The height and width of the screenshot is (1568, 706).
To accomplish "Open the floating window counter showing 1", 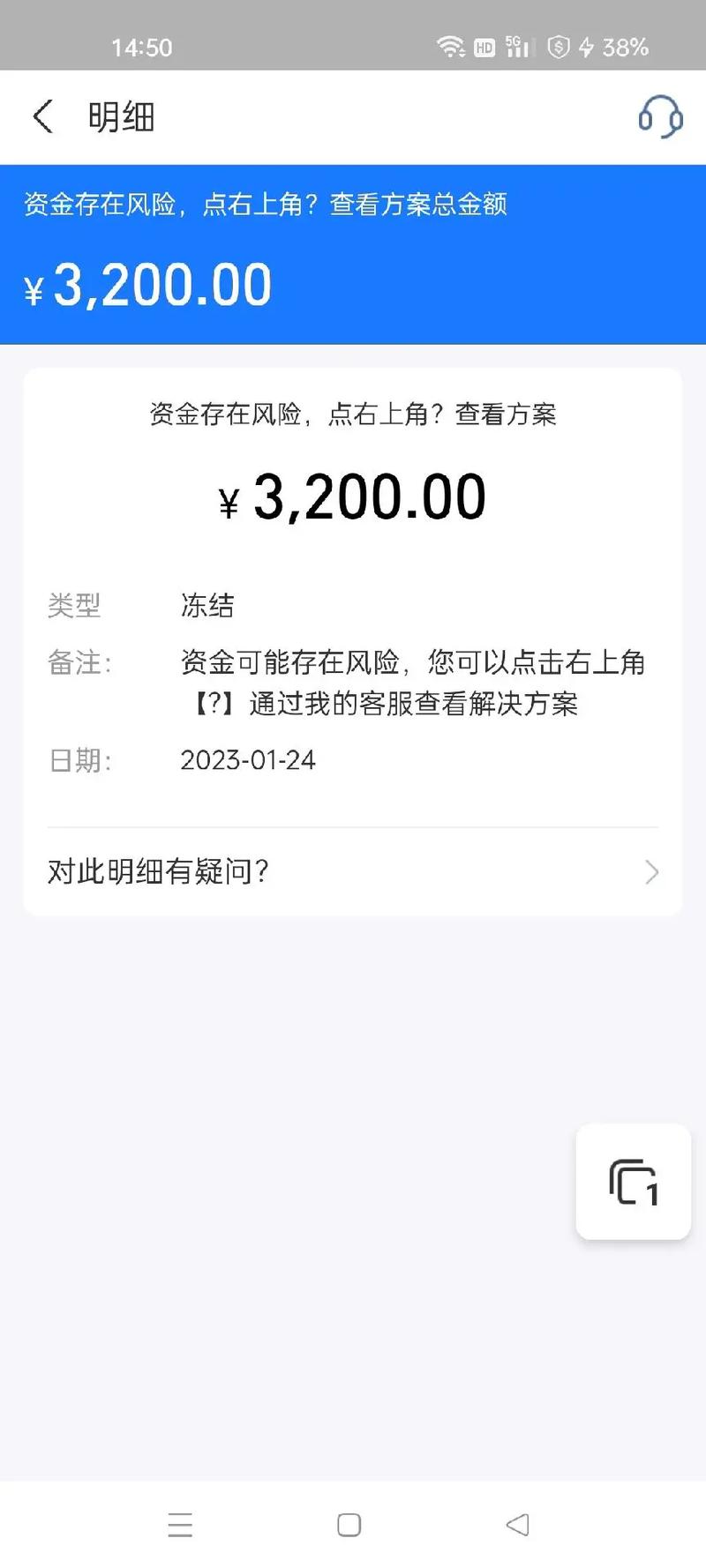I will (x=633, y=1182).
